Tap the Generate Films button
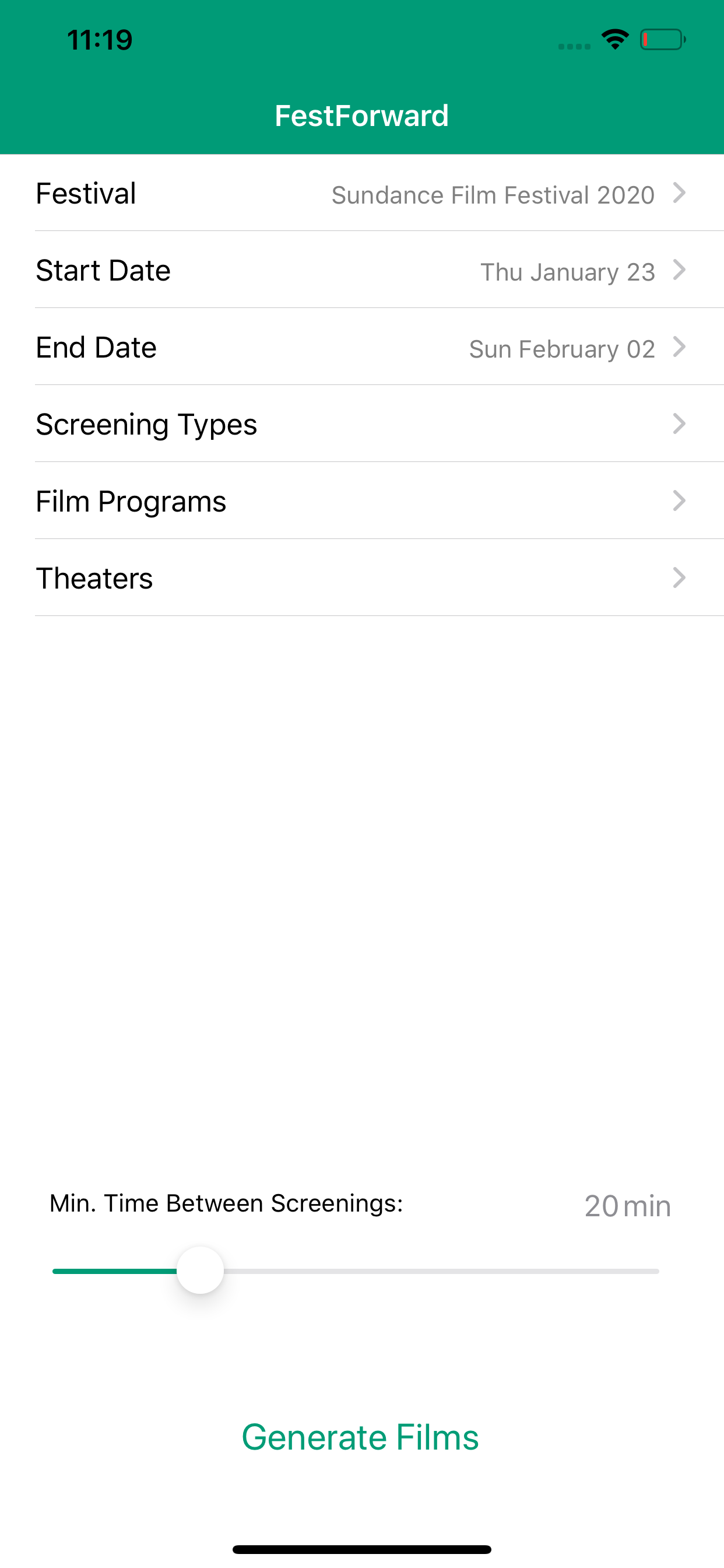 (360, 1437)
